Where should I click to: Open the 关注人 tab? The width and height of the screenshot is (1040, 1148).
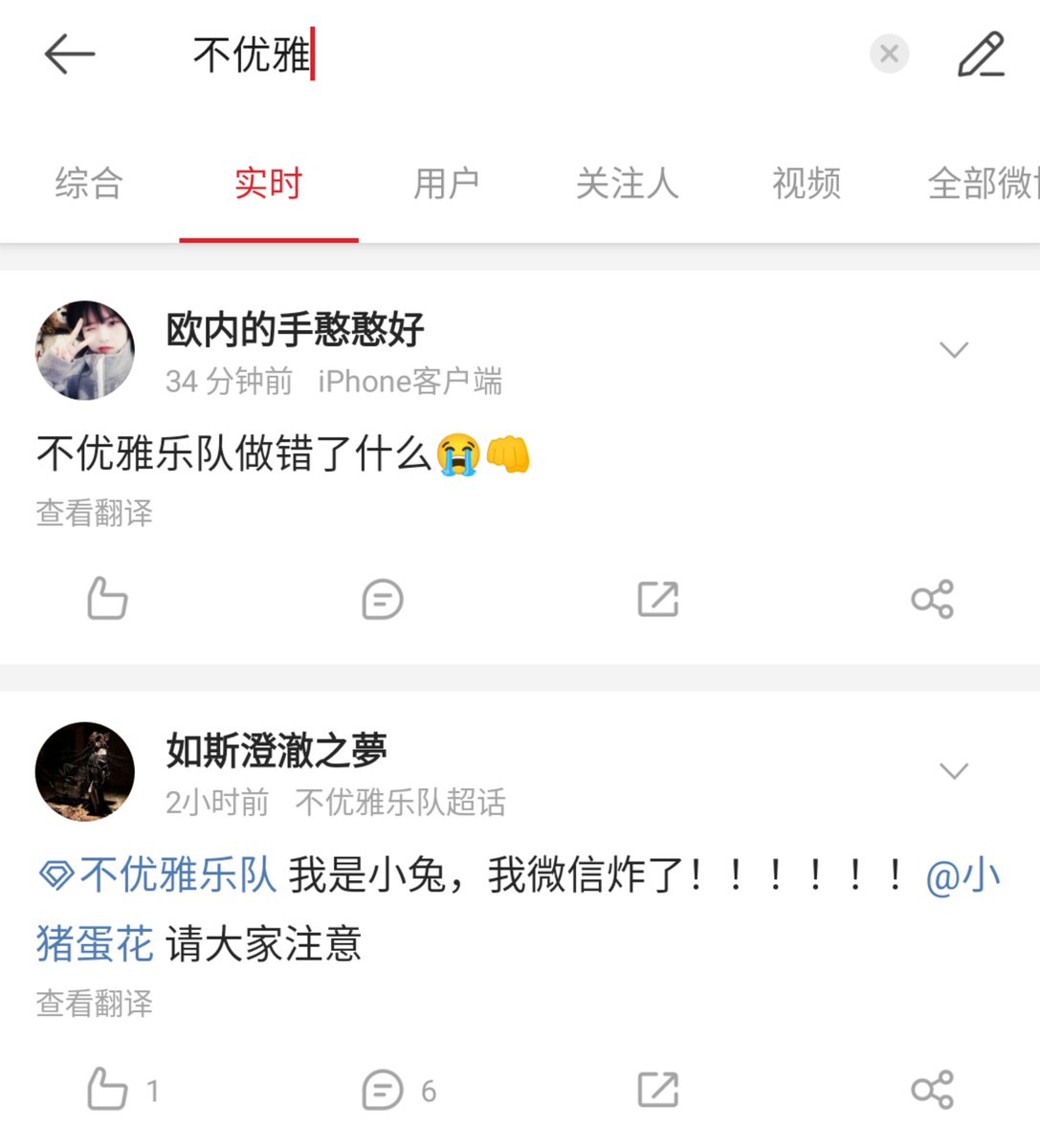[627, 183]
